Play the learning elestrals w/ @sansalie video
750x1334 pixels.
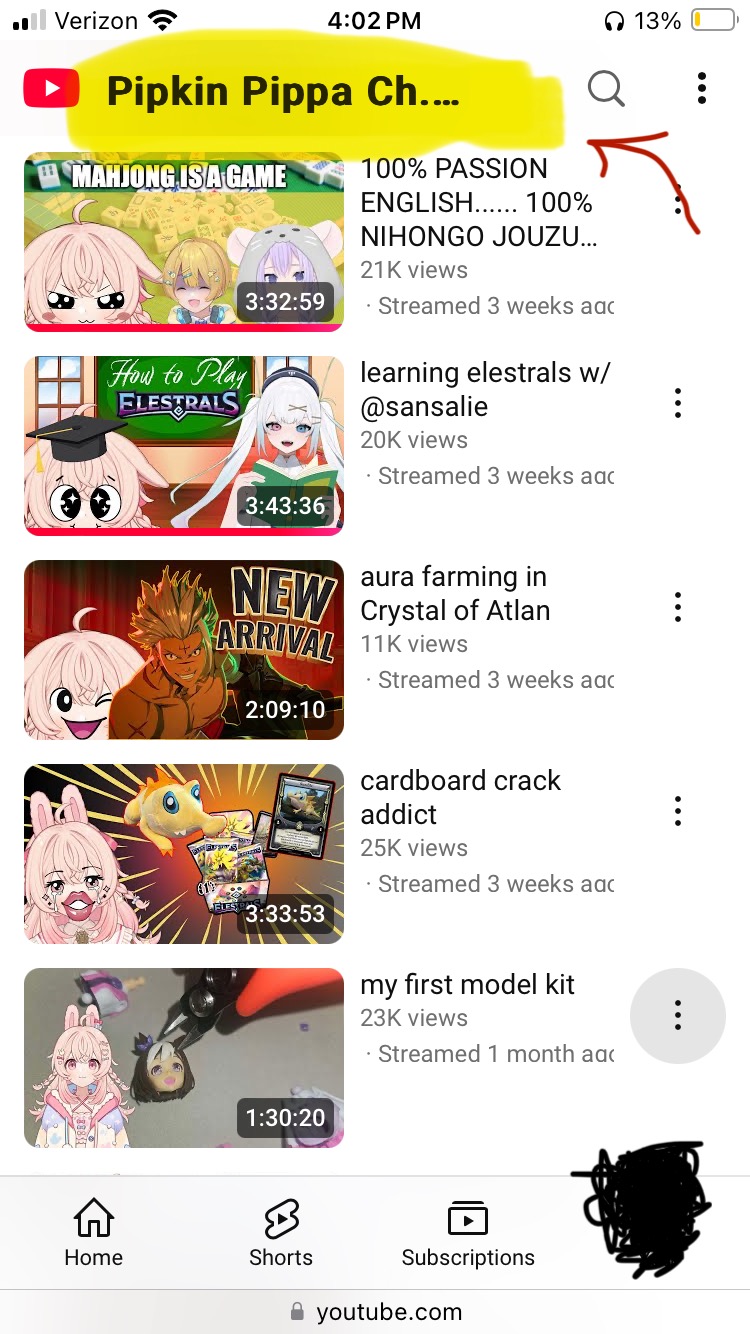184,446
